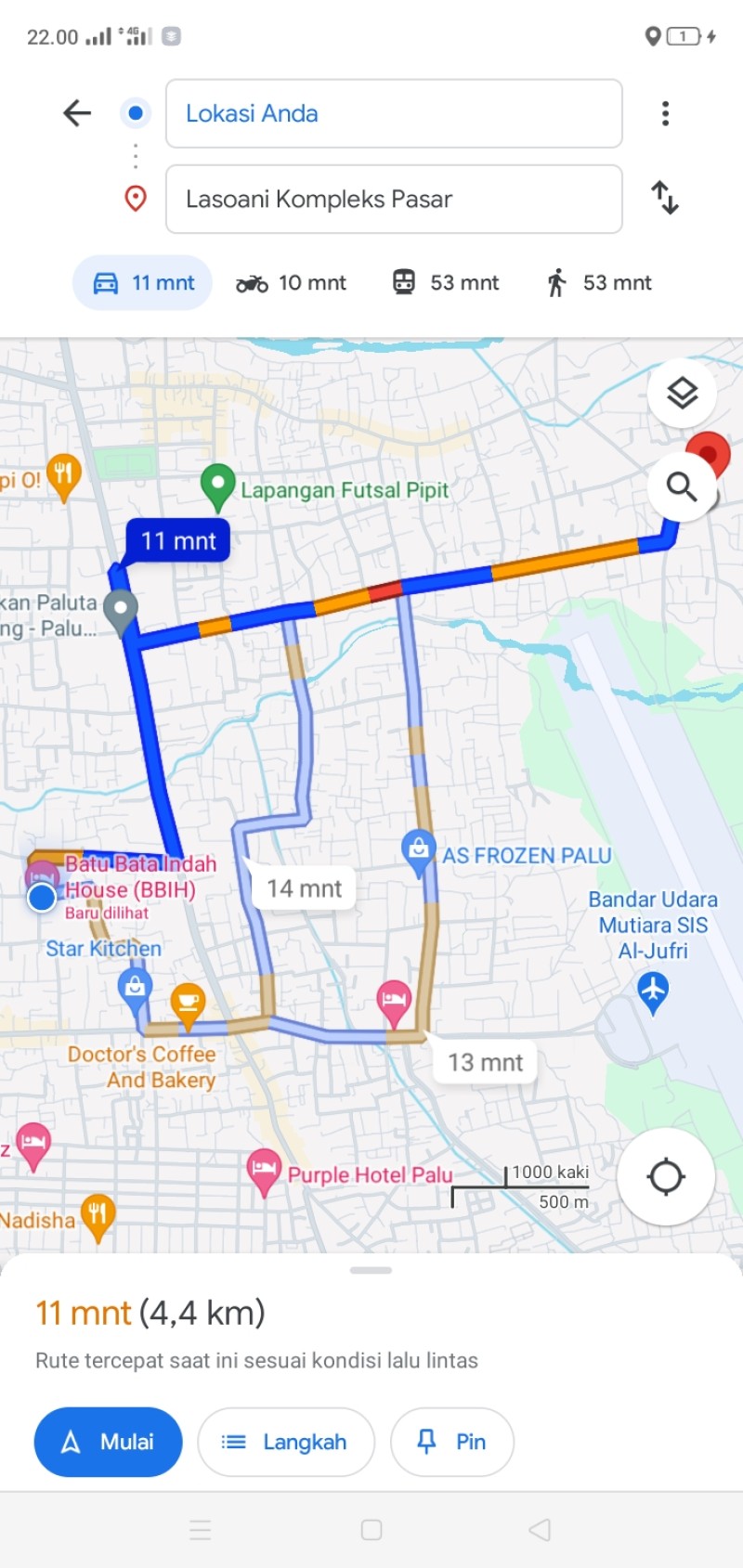Screen dimensions: 743x1568
Task: Choose the 13 mnt alternative route
Action: pos(485,1062)
